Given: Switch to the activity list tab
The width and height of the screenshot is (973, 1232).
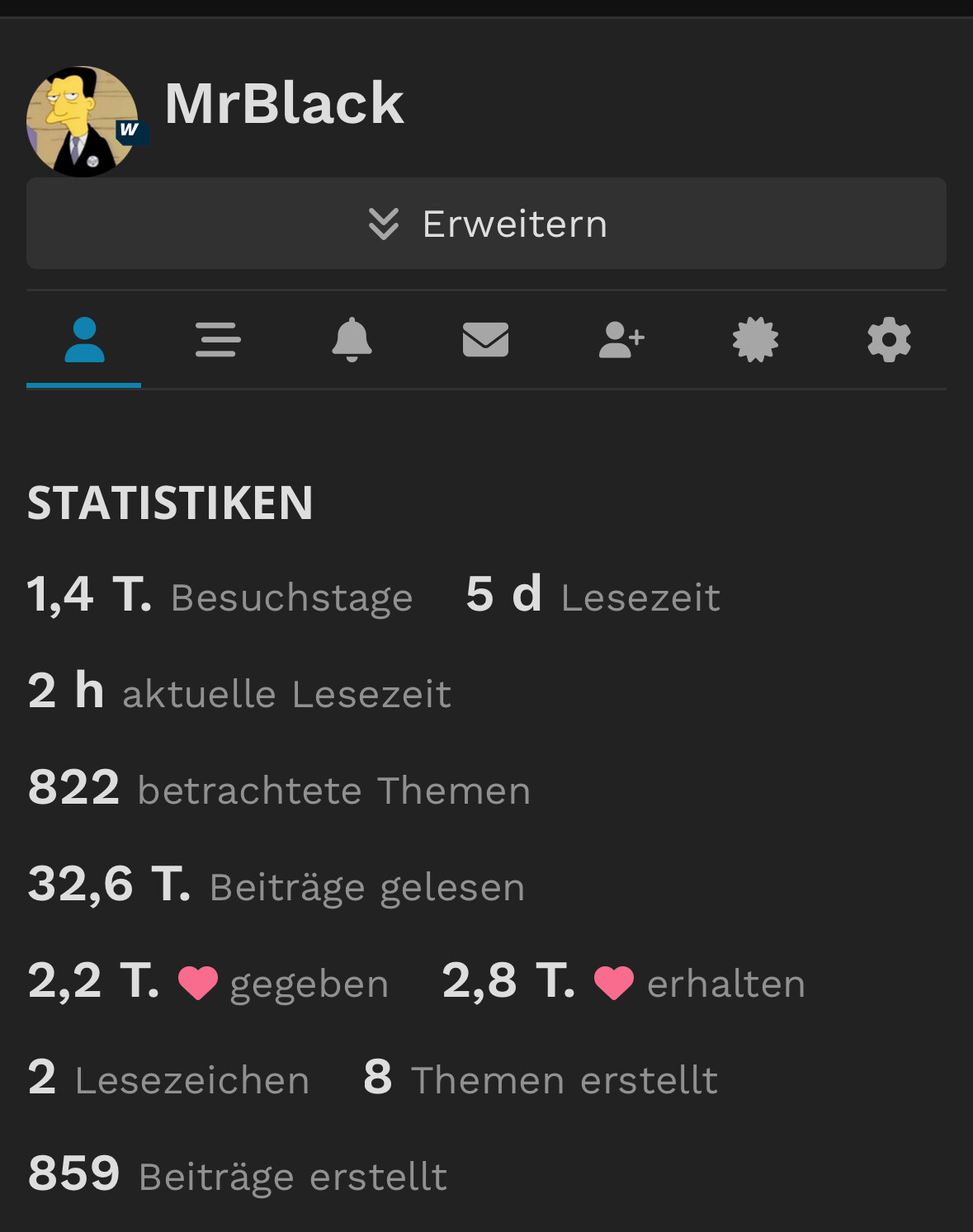Looking at the screenshot, I should coord(218,340).
